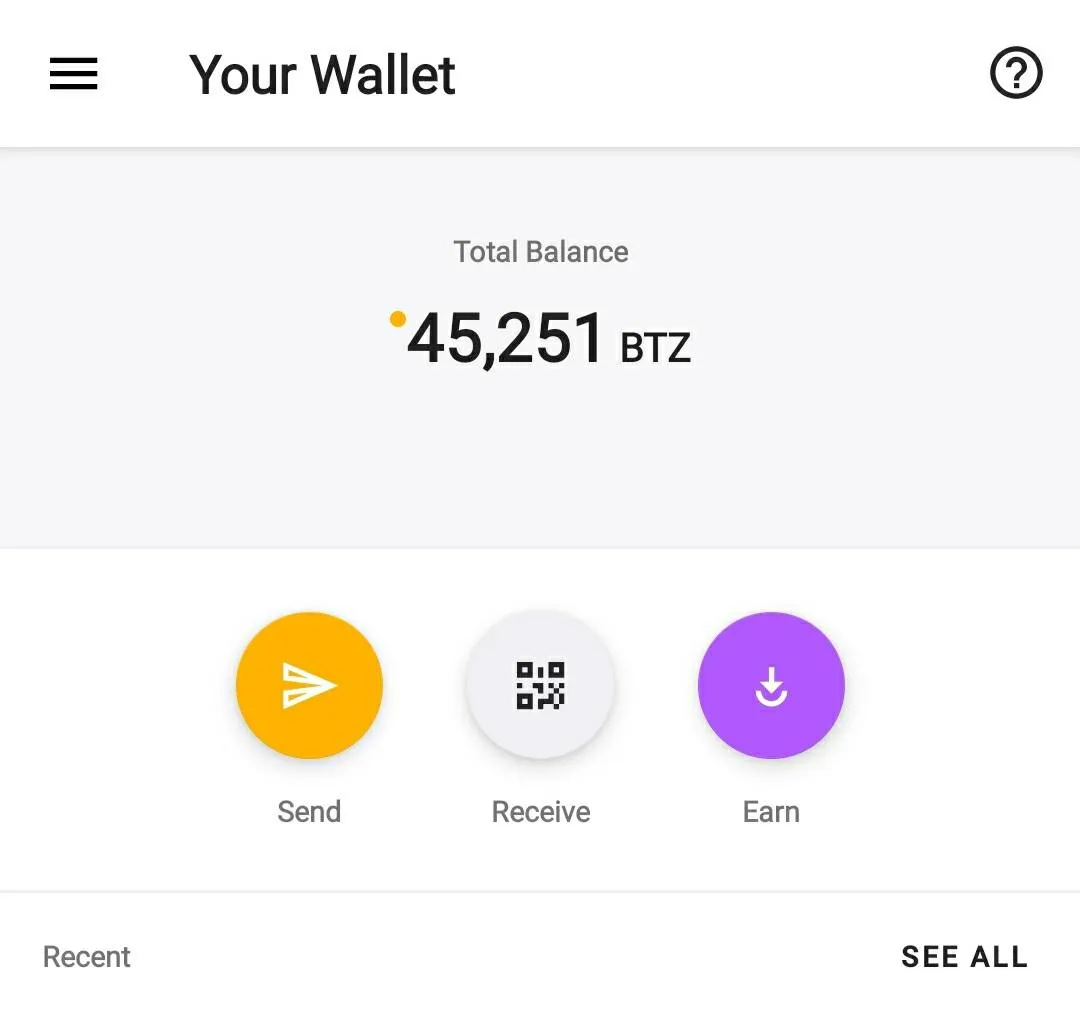Viewport: 1080px width, 1009px height.
Task: See all recent transactions
Action: coord(964,957)
